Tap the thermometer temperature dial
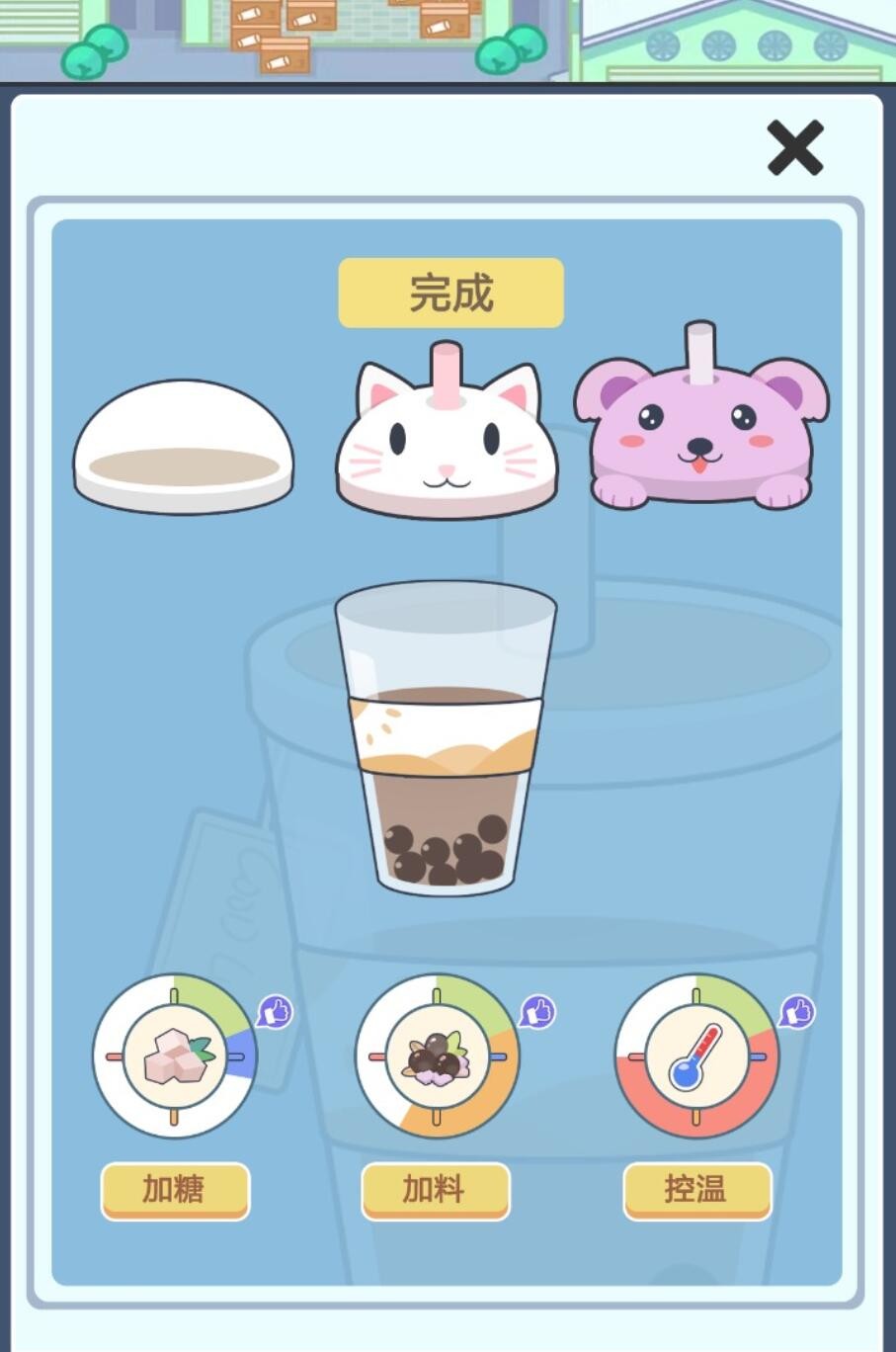896x1352 pixels. pyautogui.click(x=696, y=1056)
